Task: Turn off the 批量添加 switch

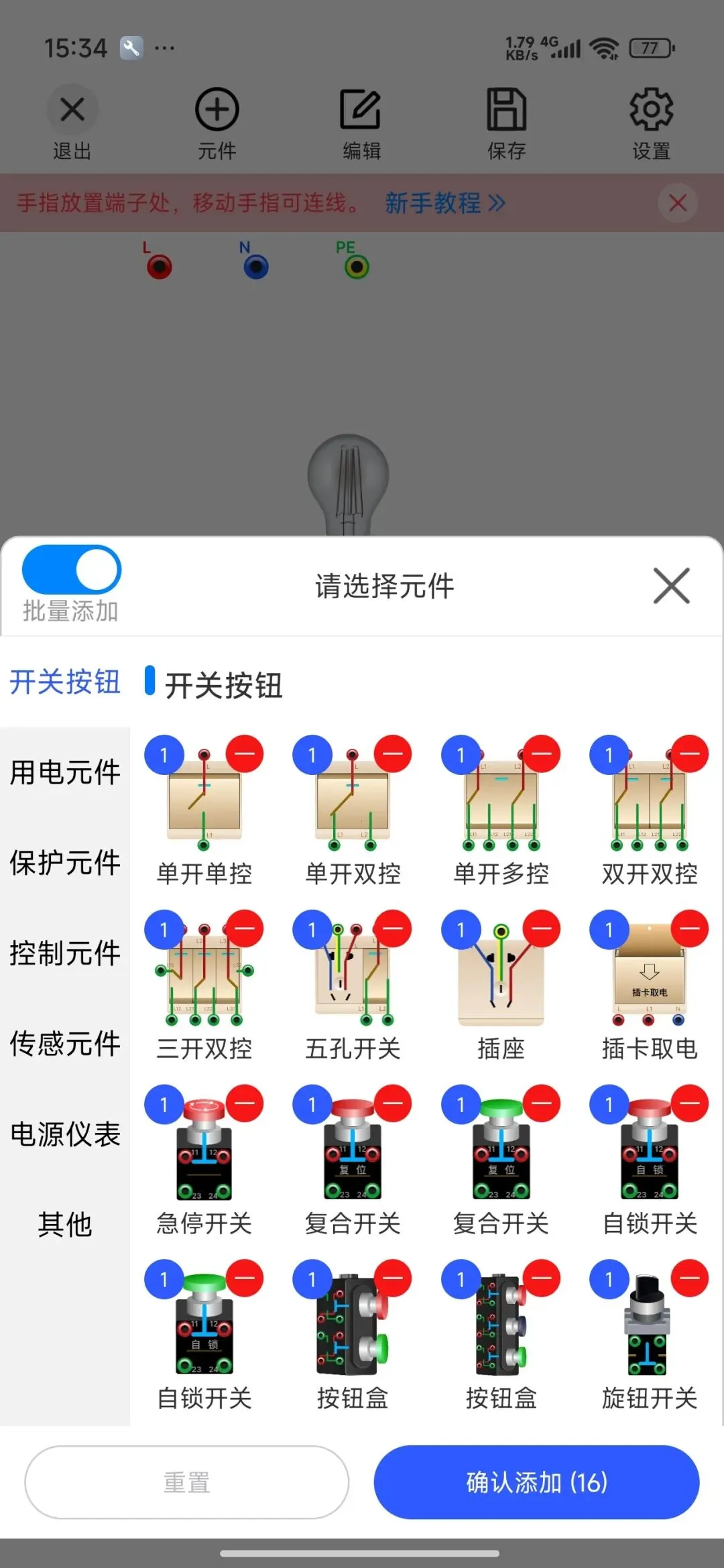Action: point(71,569)
